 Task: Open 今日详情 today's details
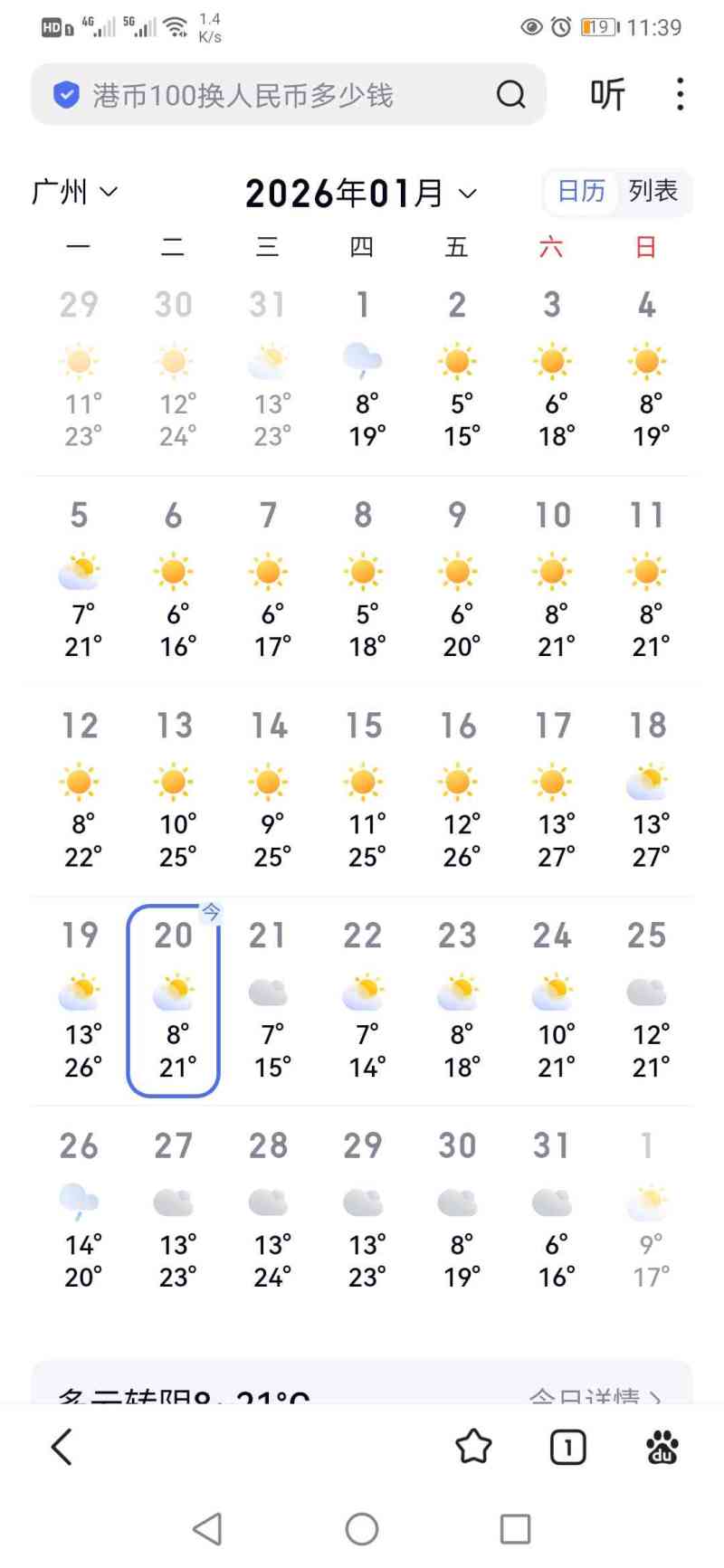[595, 1395]
